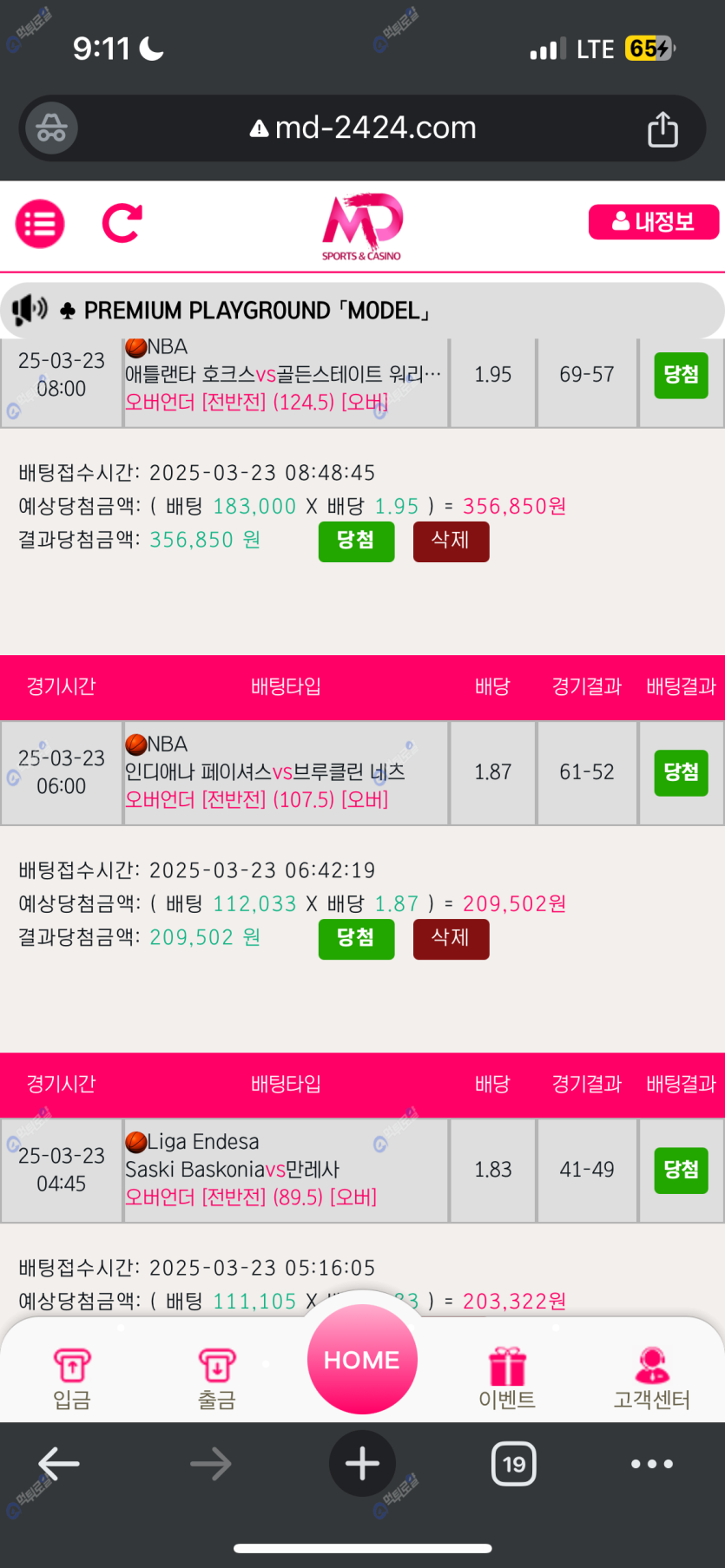Open a new browser tab

click(362, 1464)
